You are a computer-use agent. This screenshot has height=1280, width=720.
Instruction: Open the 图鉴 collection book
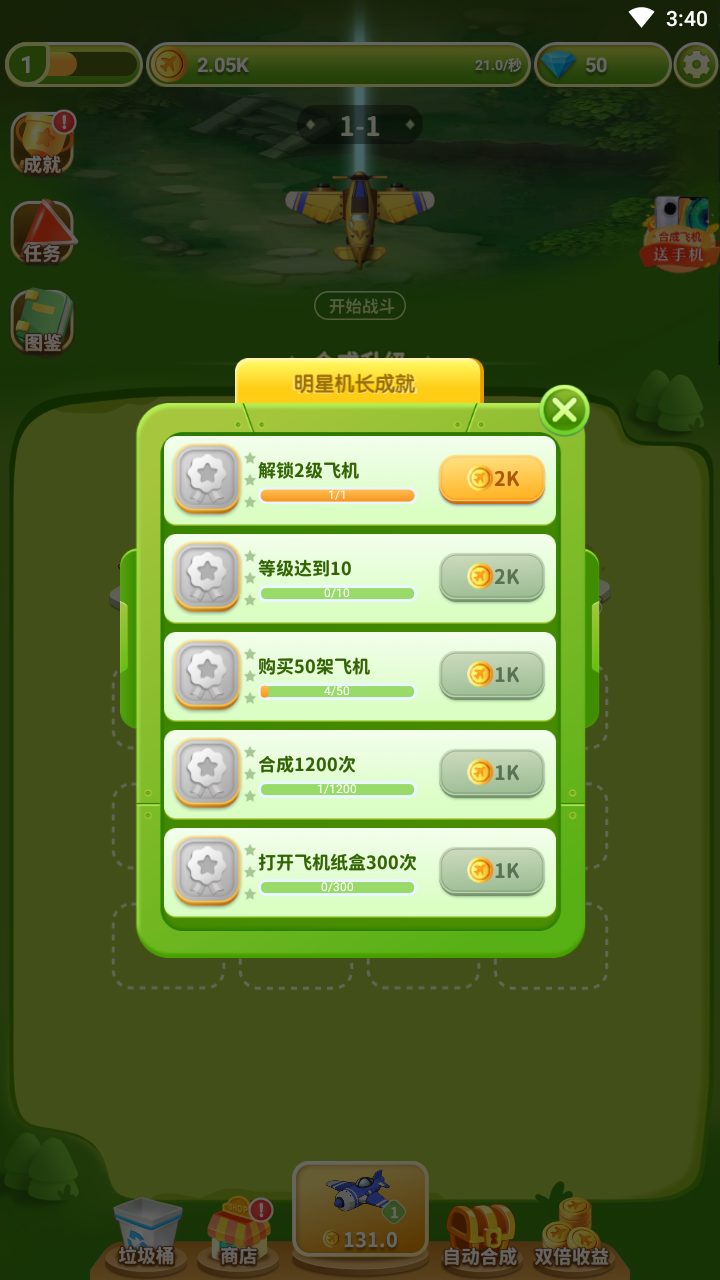pos(42,321)
